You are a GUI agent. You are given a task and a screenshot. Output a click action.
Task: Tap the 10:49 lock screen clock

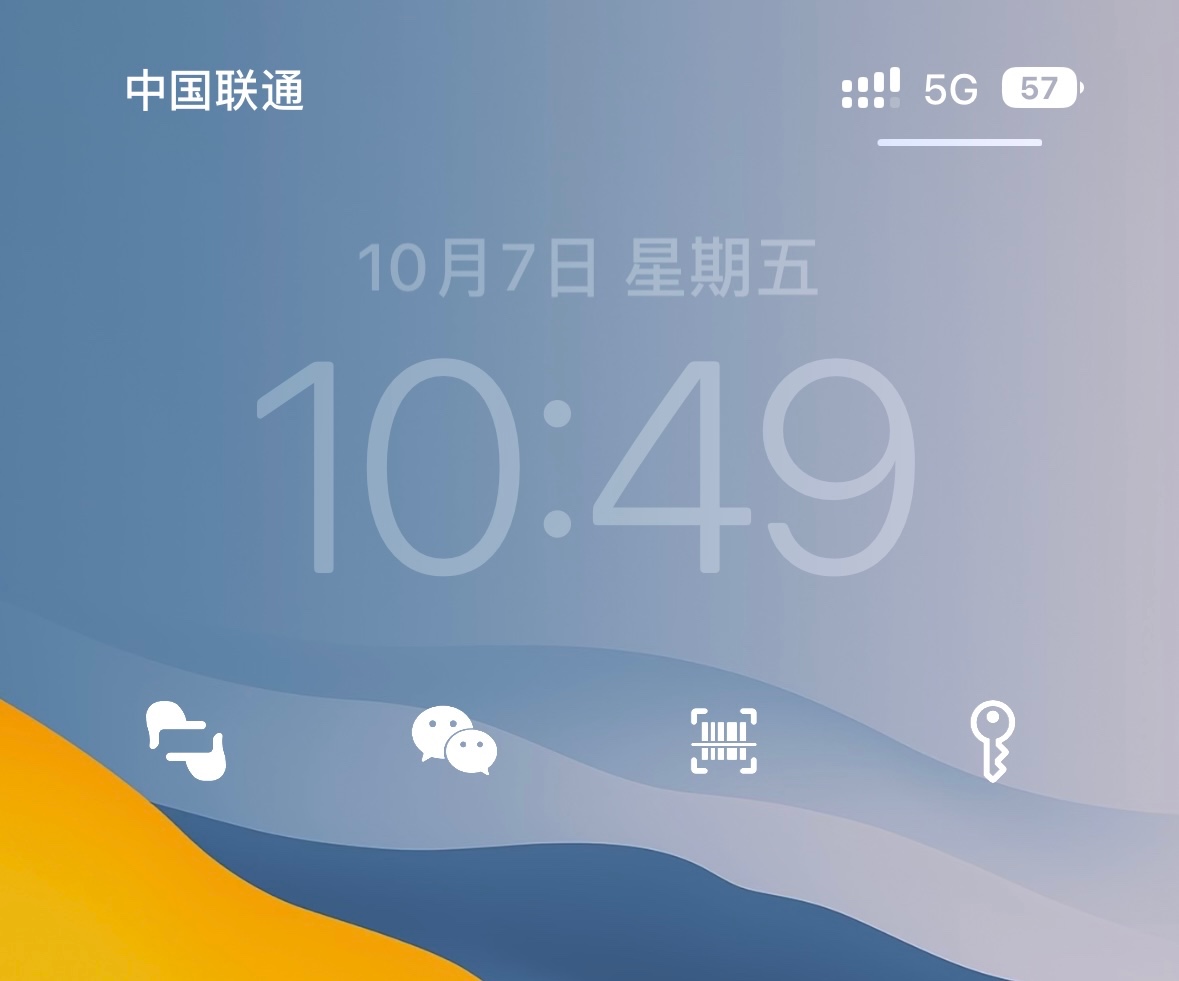pos(589,465)
